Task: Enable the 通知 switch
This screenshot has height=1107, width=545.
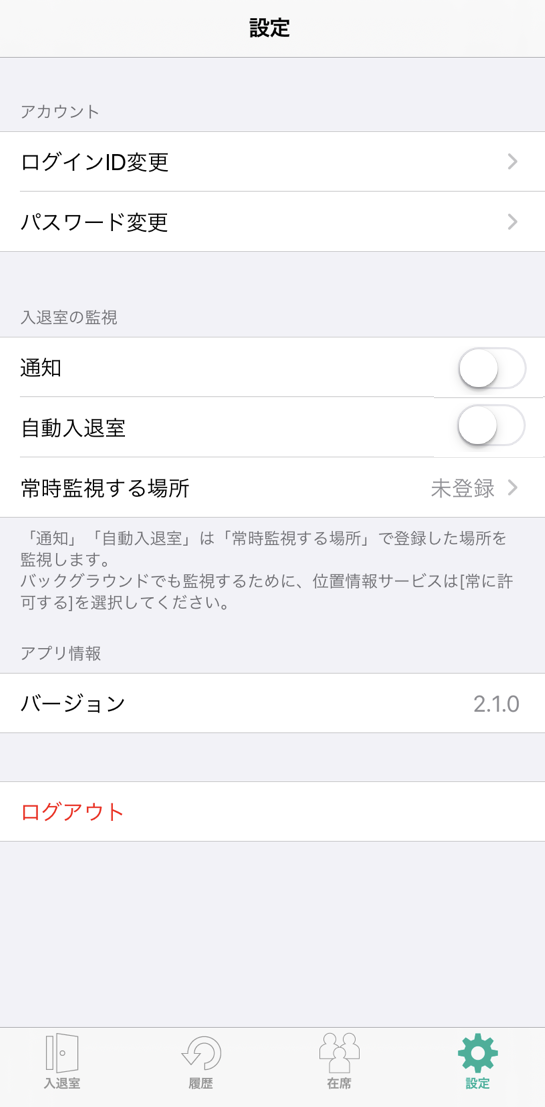Action: point(491,368)
